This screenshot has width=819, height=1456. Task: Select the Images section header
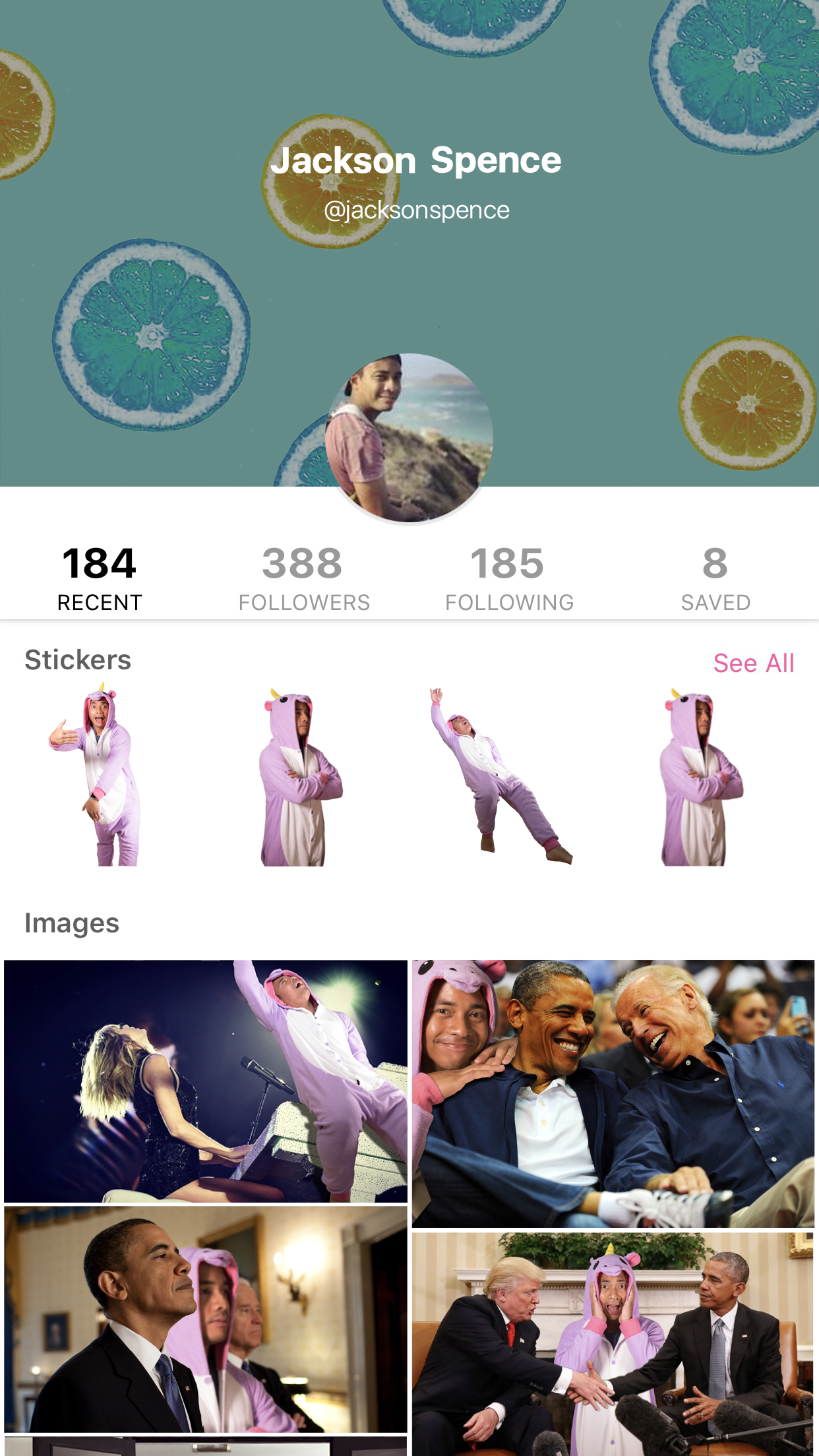pyautogui.click(x=73, y=924)
